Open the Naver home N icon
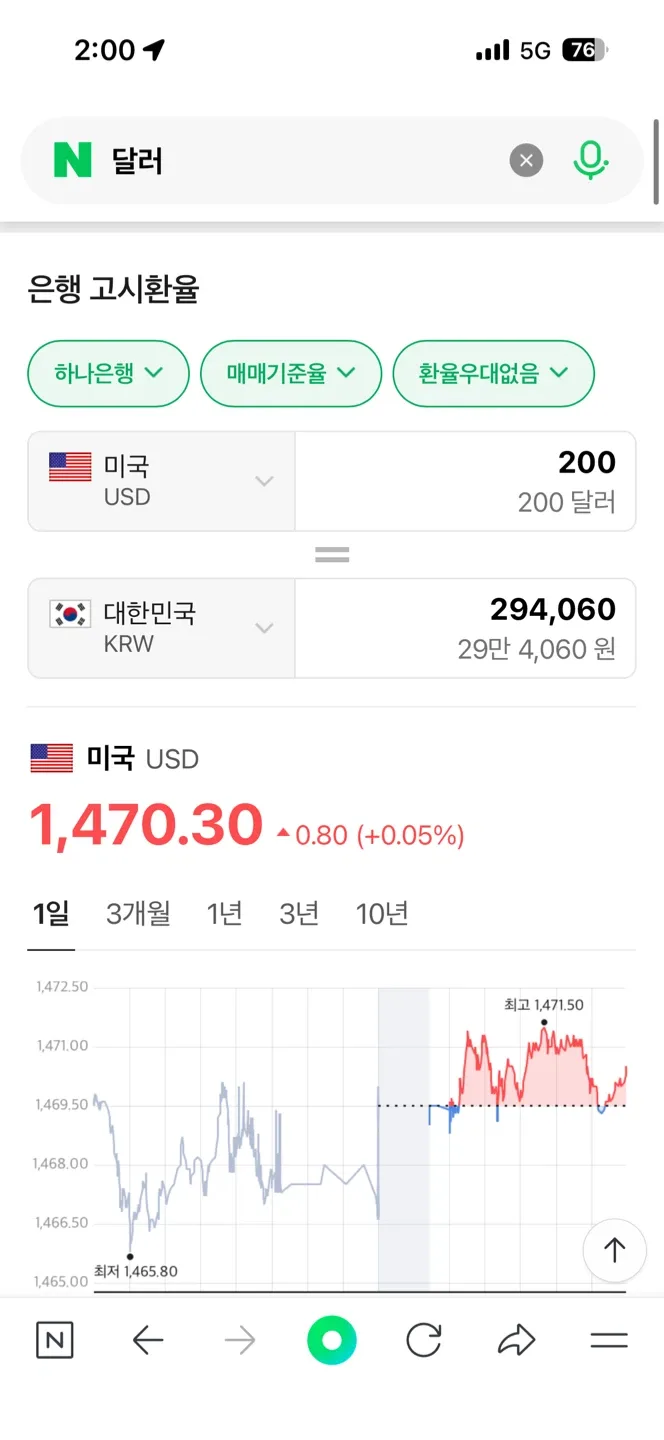Image resolution: width=664 pixels, height=1440 pixels. coord(55,1340)
